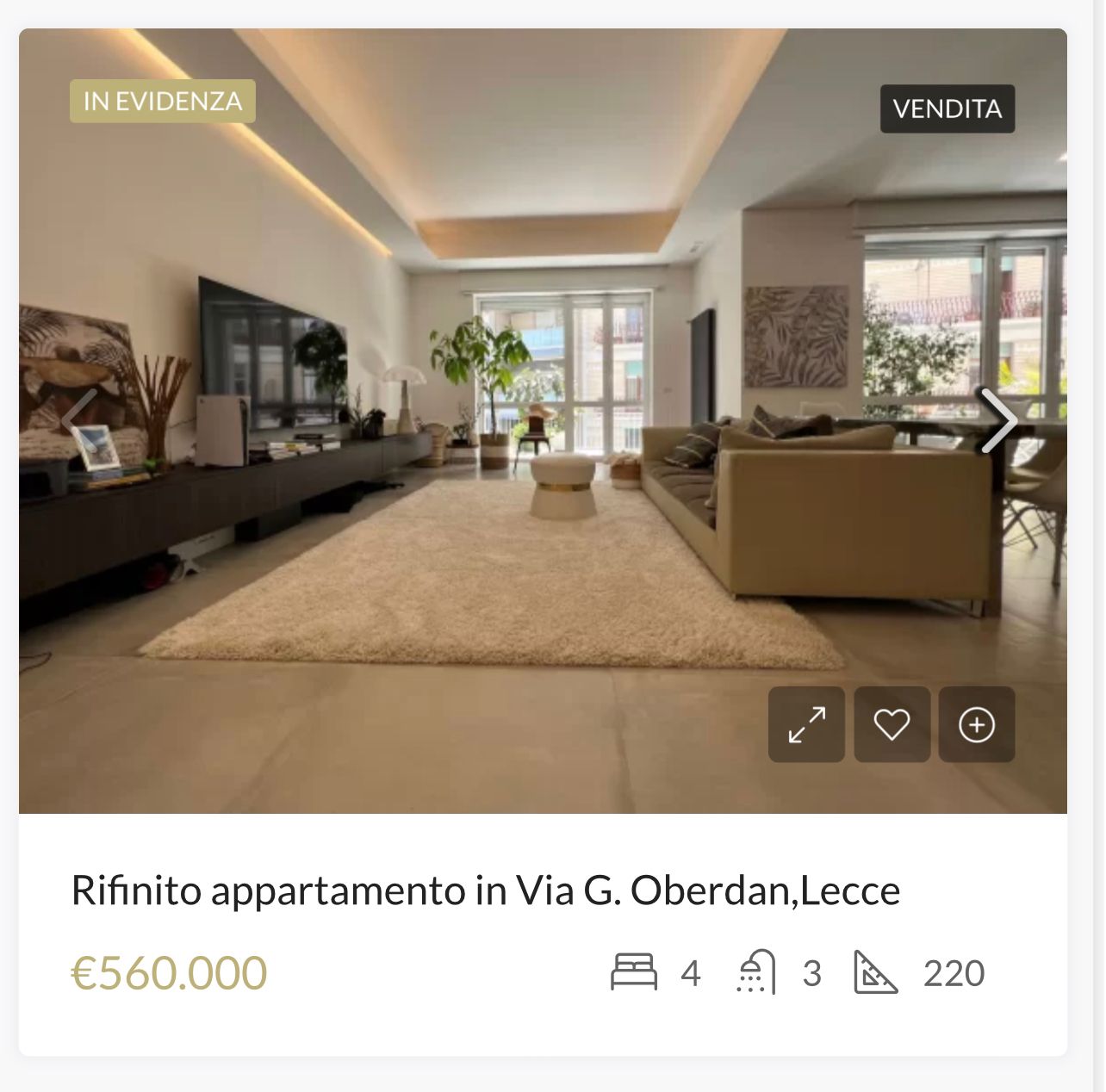Open the Via G. Oberdan apartment listing
The image size is (1106, 1092).
pyautogui.click(x=485, y=890)
